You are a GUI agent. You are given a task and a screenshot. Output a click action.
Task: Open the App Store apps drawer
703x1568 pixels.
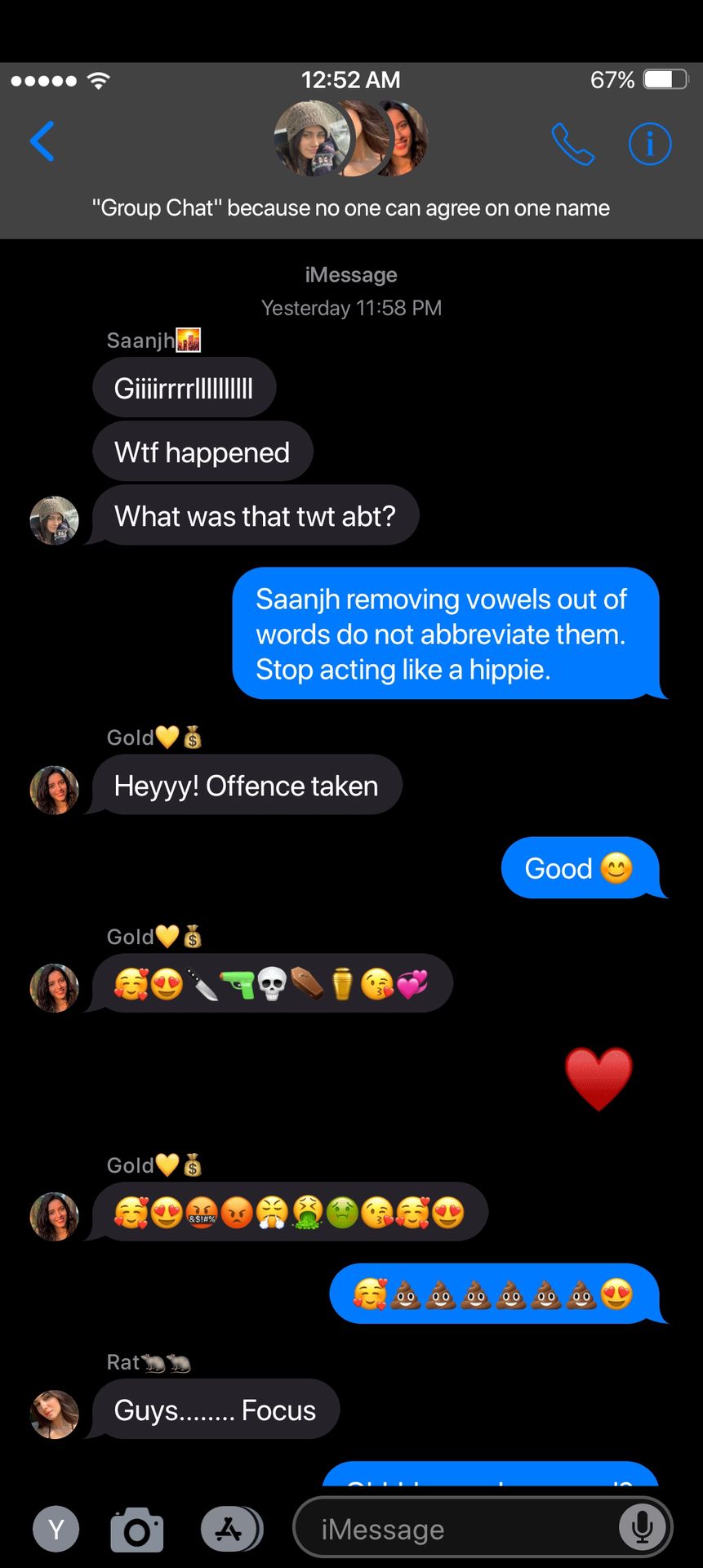pyautogui.click(x=230, y=1528)
